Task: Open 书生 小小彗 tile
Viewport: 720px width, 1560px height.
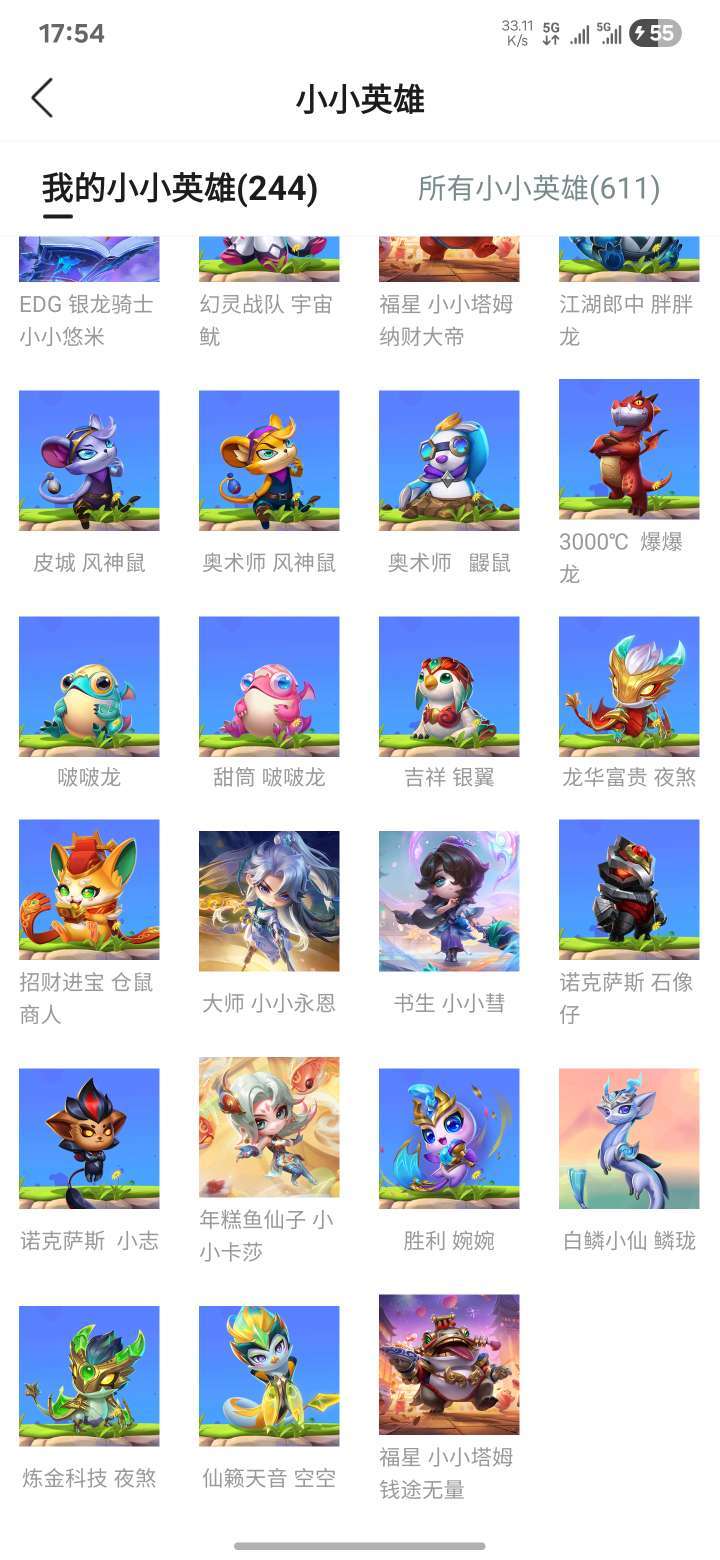Action: tap(449, 901)
